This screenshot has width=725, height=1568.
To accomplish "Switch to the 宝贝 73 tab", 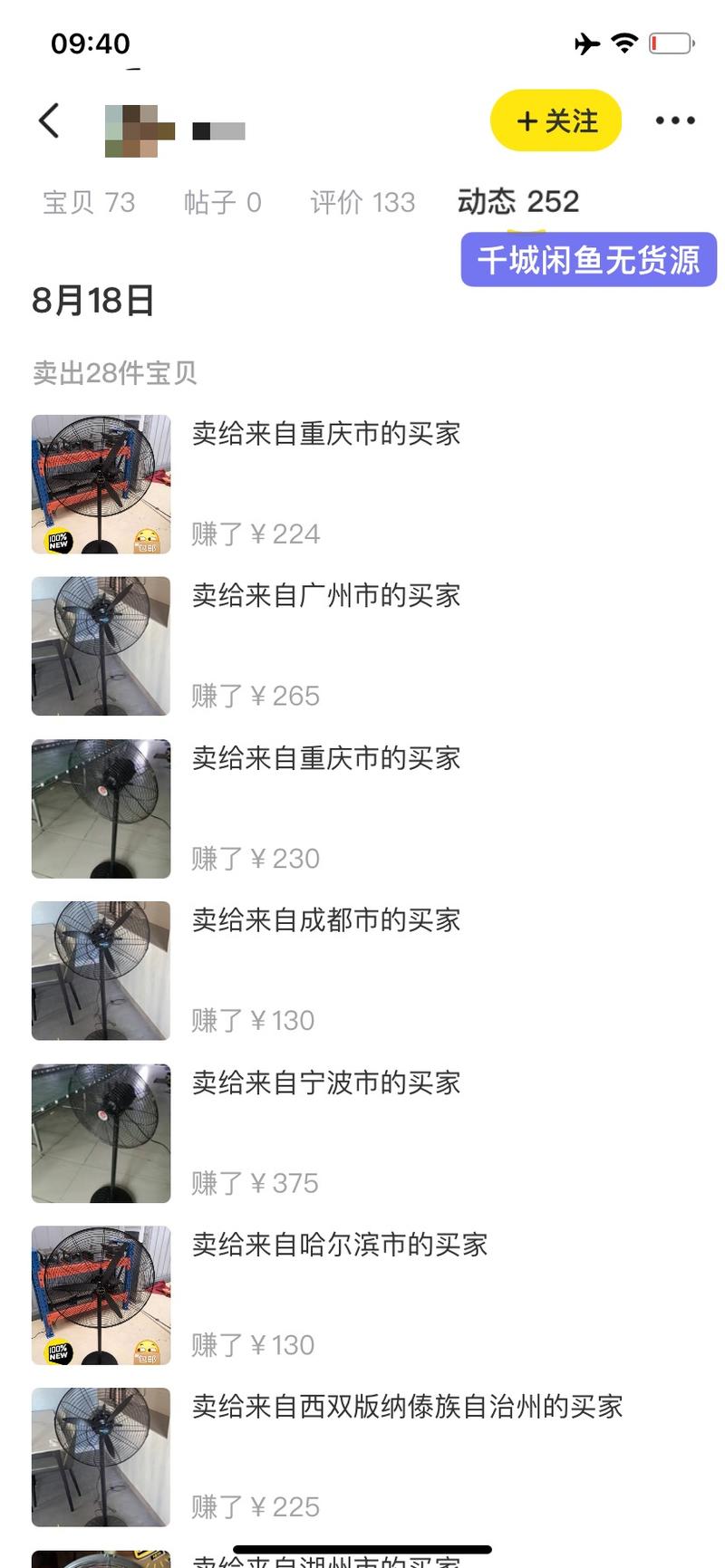I will 88,201.
